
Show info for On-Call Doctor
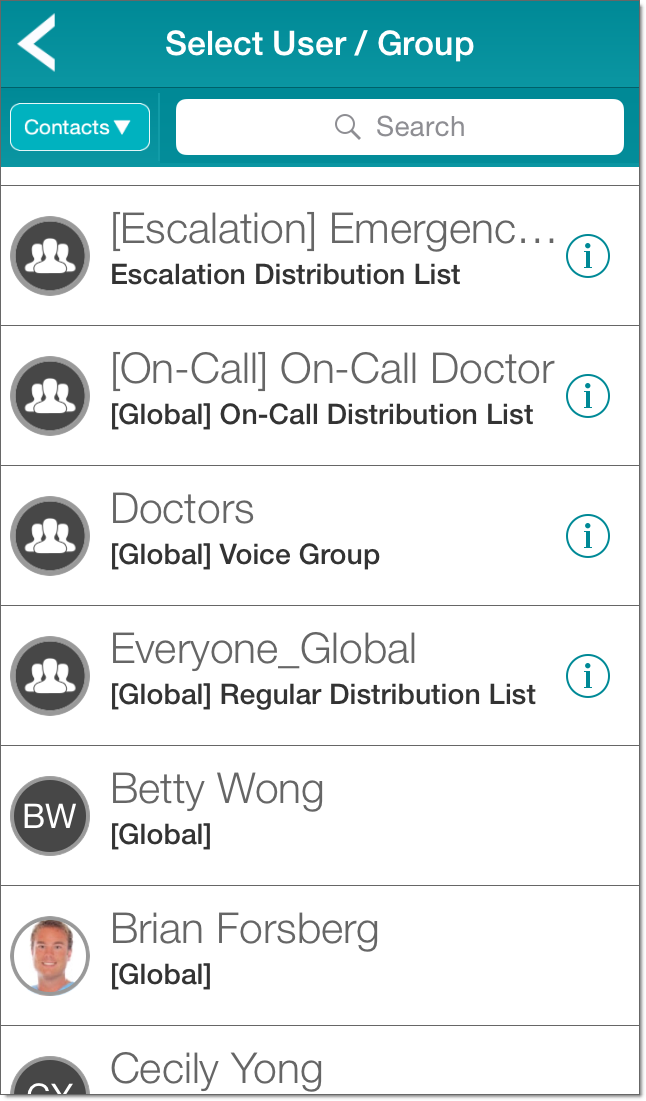588,396
